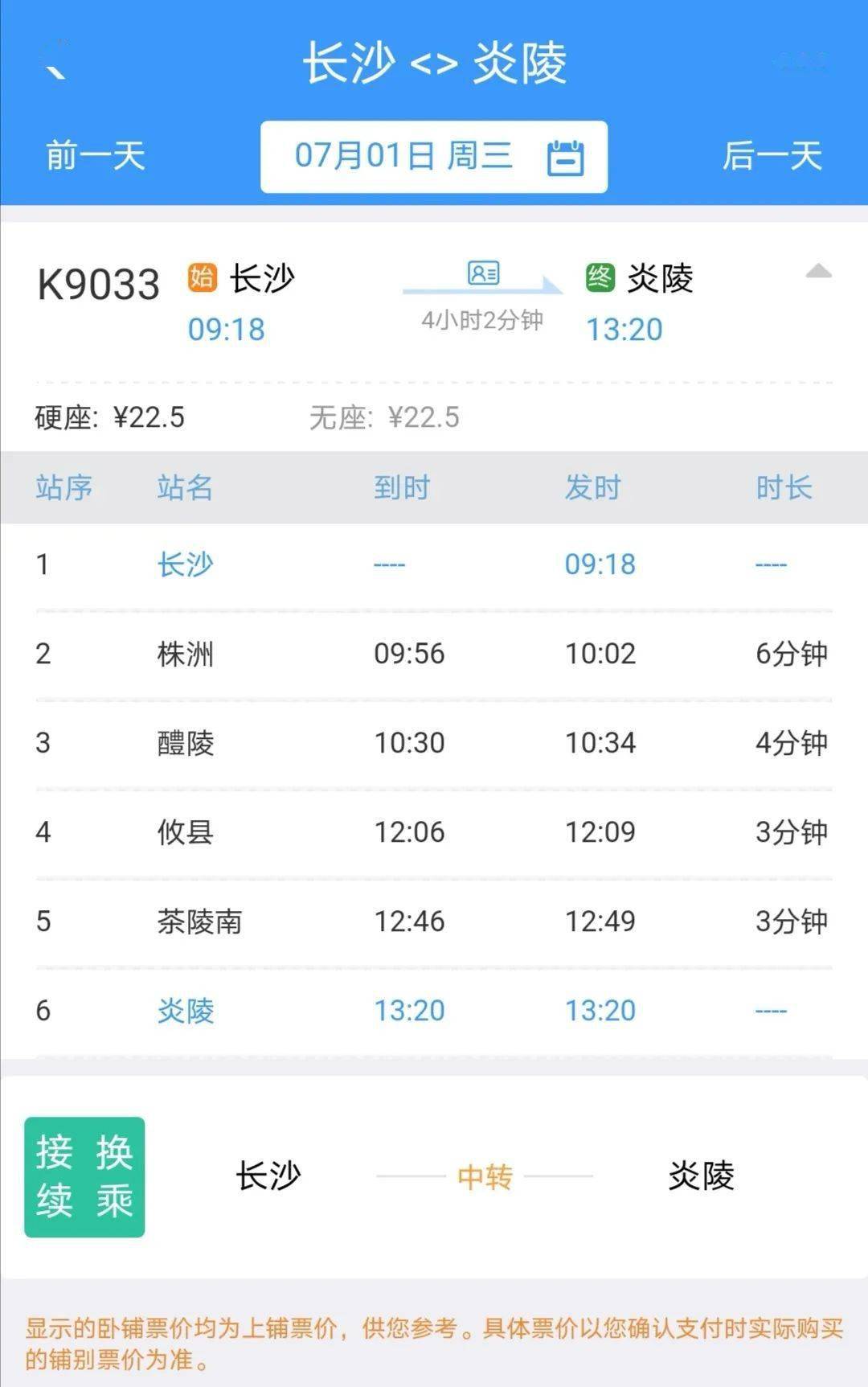Go to the next day (后一天)
Image resolution: width=868 pixels, height=1387 pixels.
coord(772,156)
